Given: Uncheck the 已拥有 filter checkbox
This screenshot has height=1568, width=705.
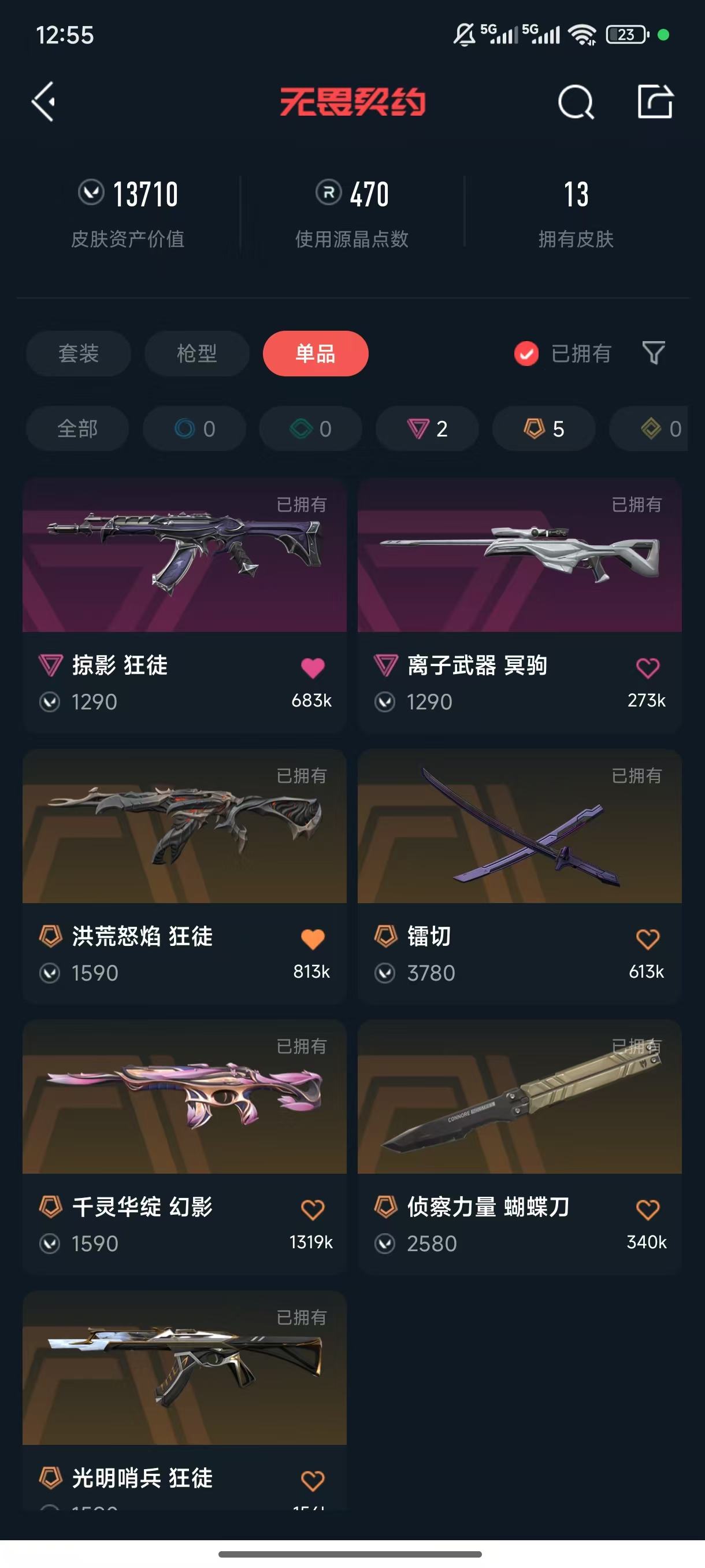Looking at the screenshot, I should tap(526, 354).
